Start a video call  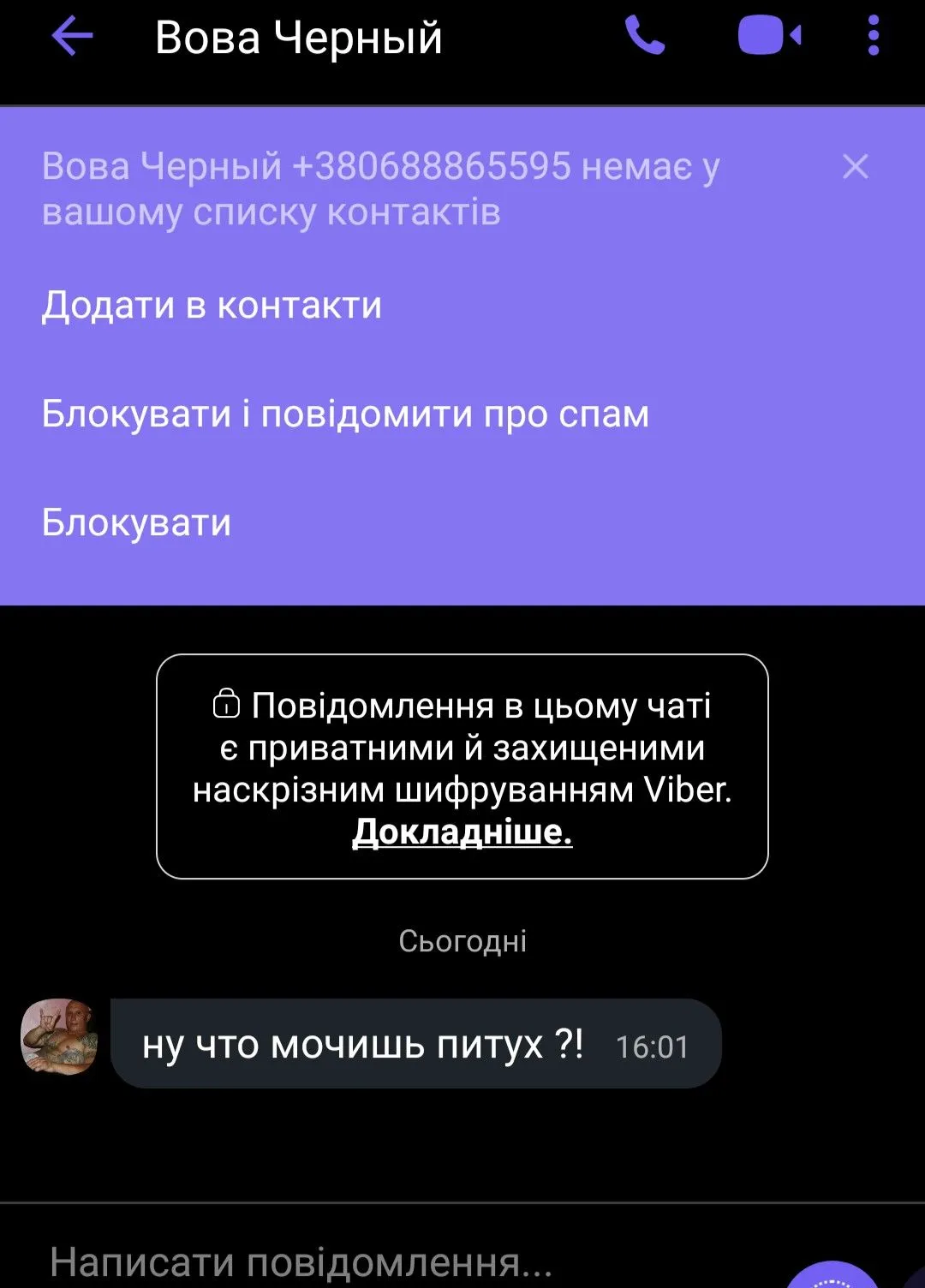769,37
